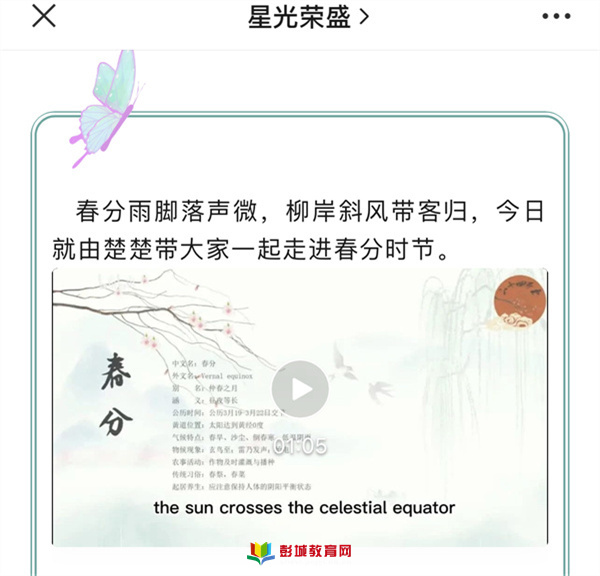Open the three-dot overflow menu
The height and width of the screenshot is (576, 600).
556,17
